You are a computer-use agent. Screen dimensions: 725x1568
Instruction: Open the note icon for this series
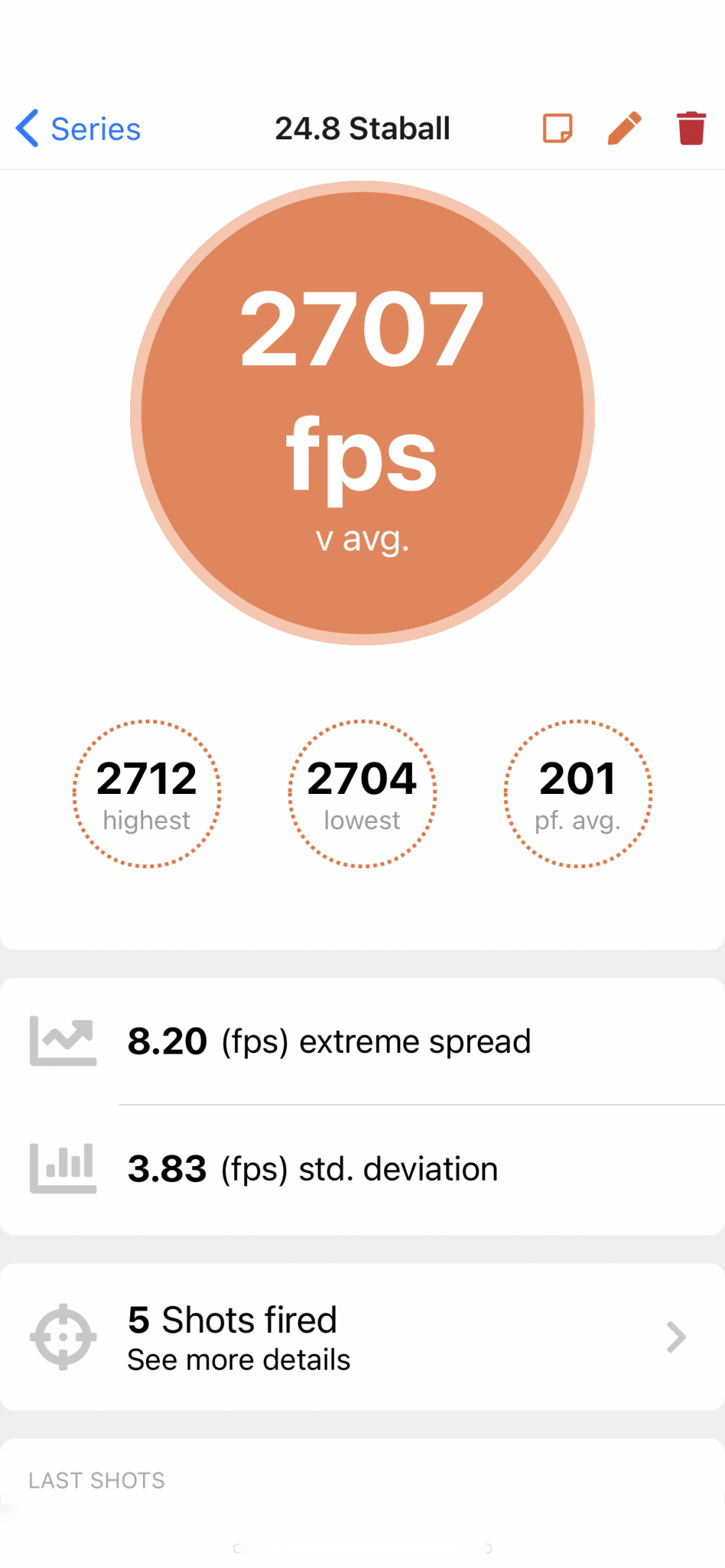click(557, 129)
